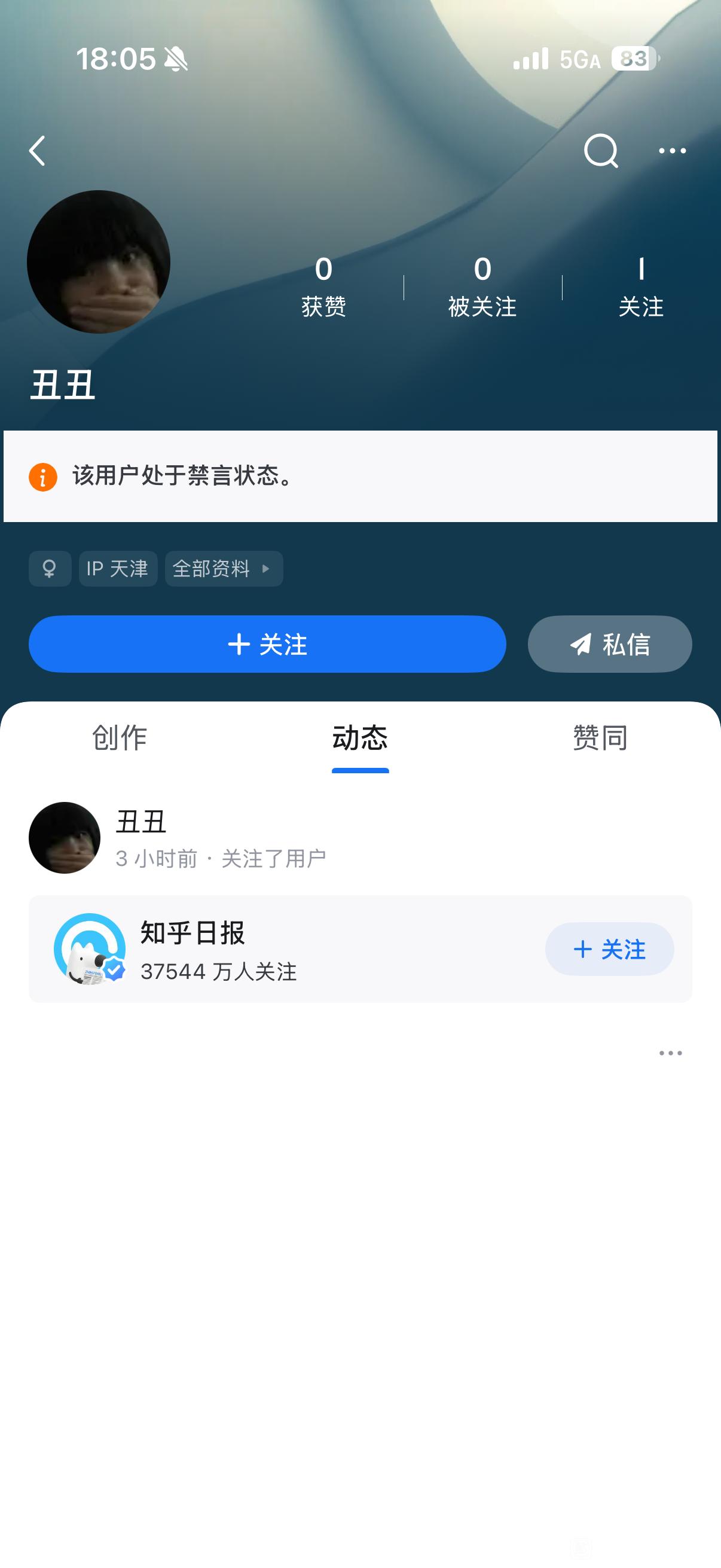The height and width of the screenshot is (1568, 721).
Task: Follow 丑丑 with the blue 关注 button
Action: tap(267, 644)
